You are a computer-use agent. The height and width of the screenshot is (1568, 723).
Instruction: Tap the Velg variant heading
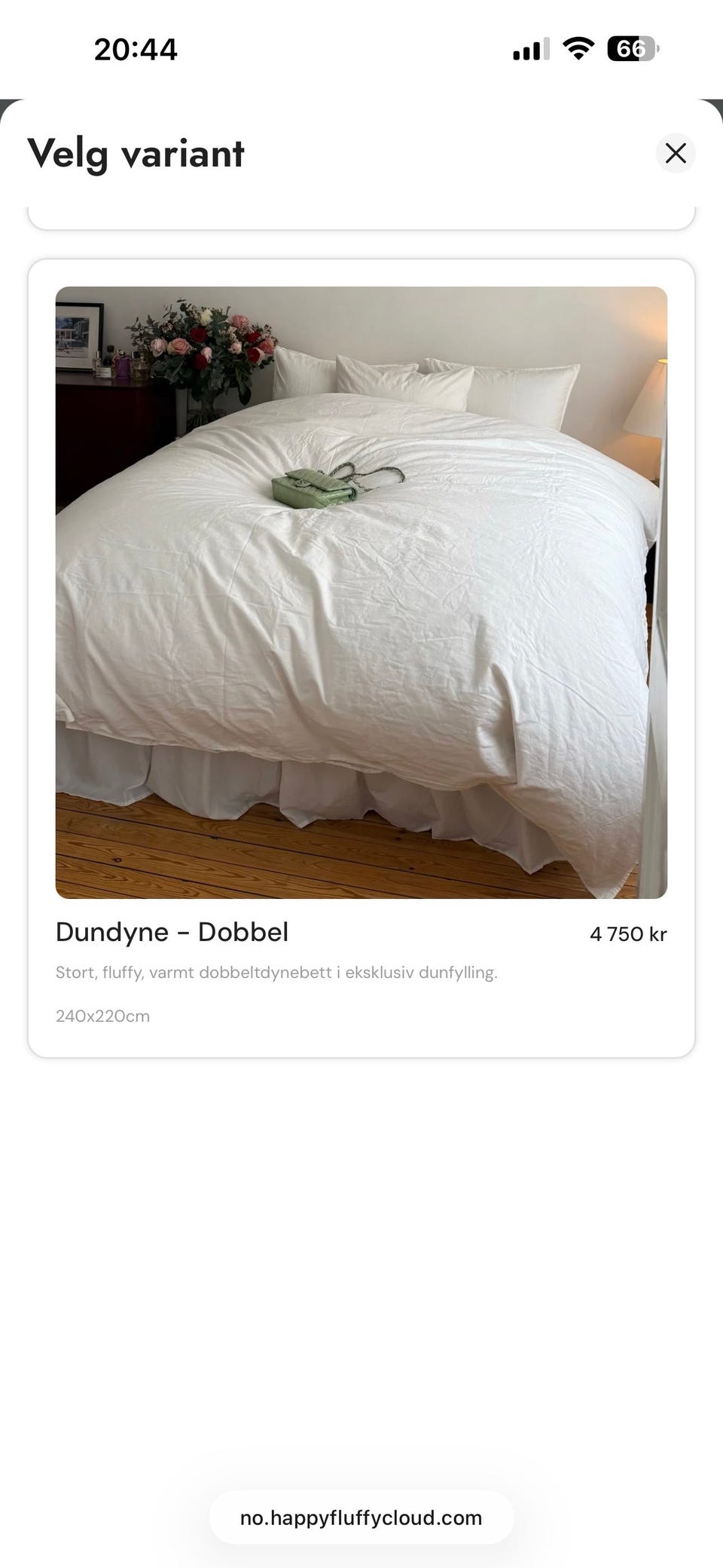136,152
